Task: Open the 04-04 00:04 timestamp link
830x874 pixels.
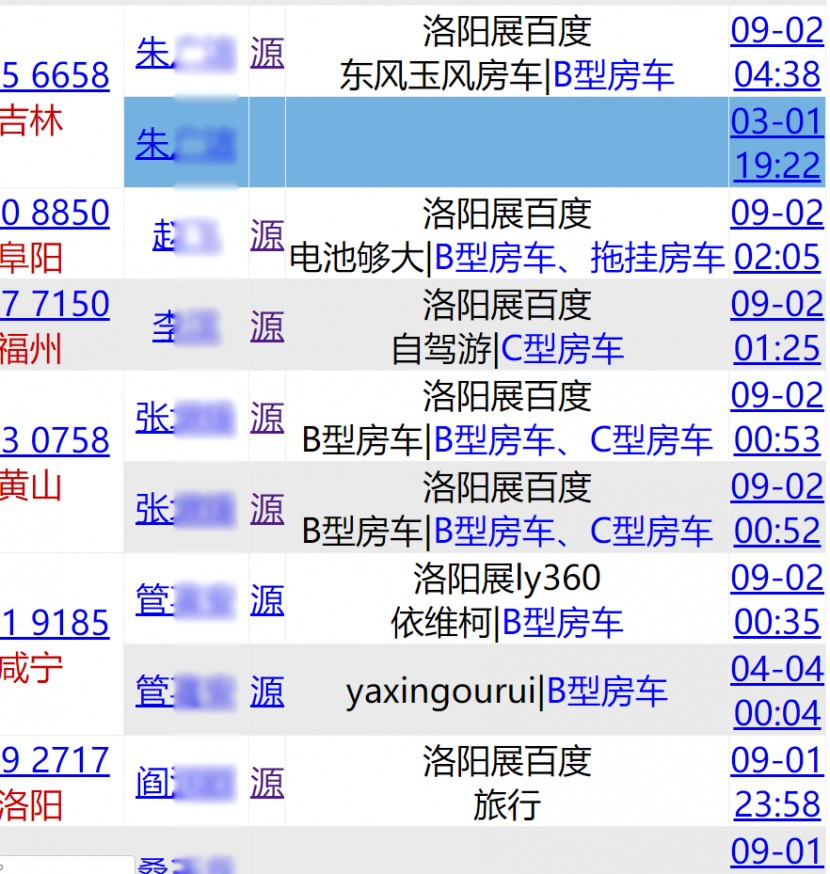Action: (777, 690)
